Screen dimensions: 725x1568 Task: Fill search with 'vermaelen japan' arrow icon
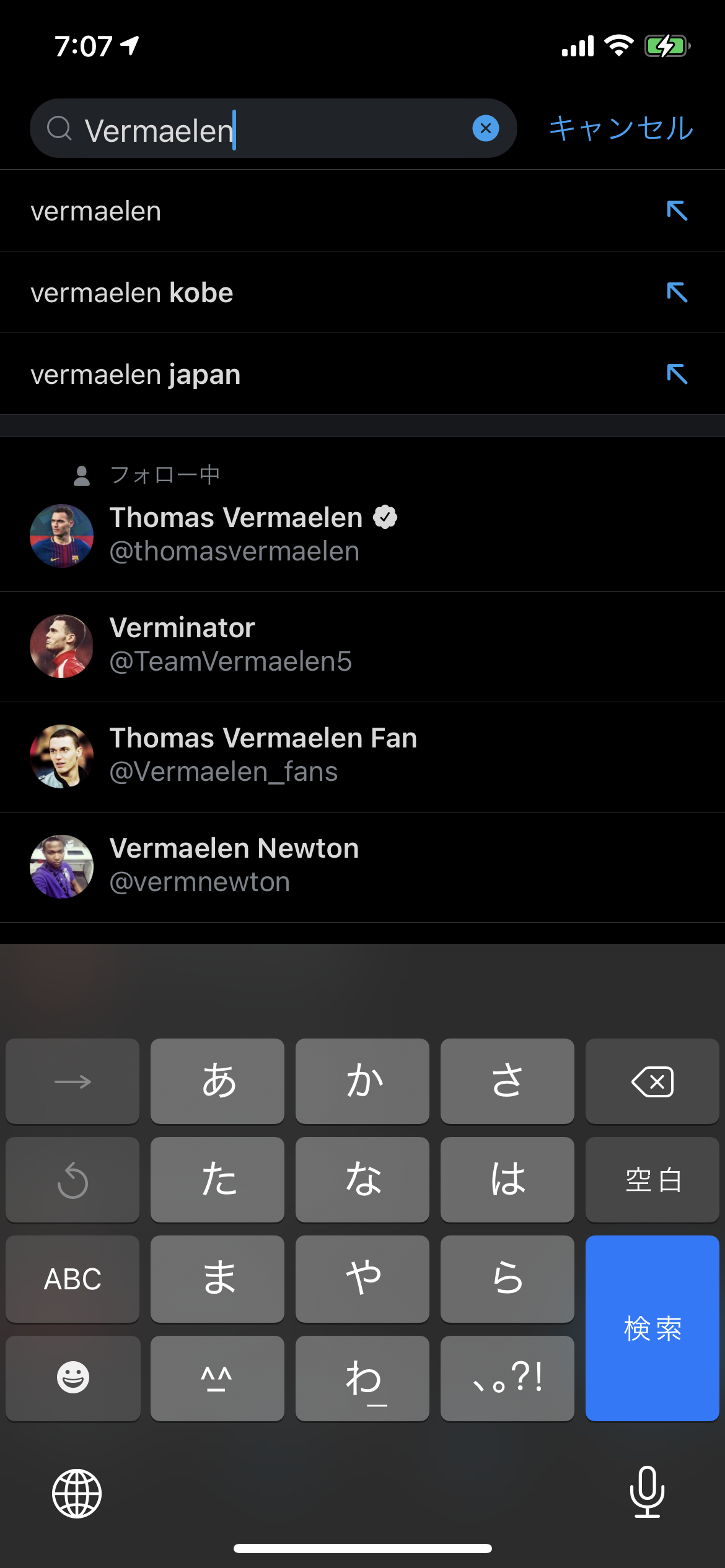point(677,374)
